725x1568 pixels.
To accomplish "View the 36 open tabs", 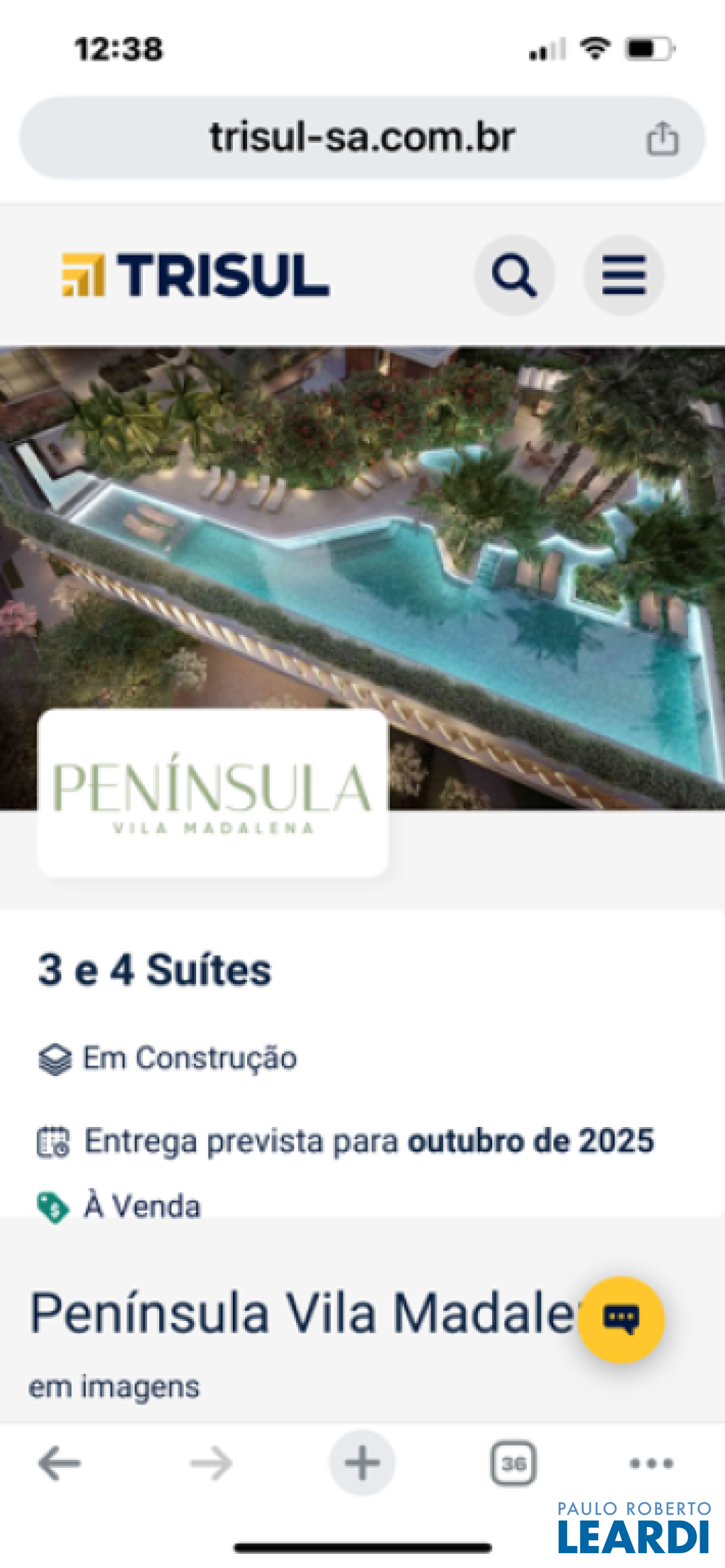I will (x=513, y=1463).
